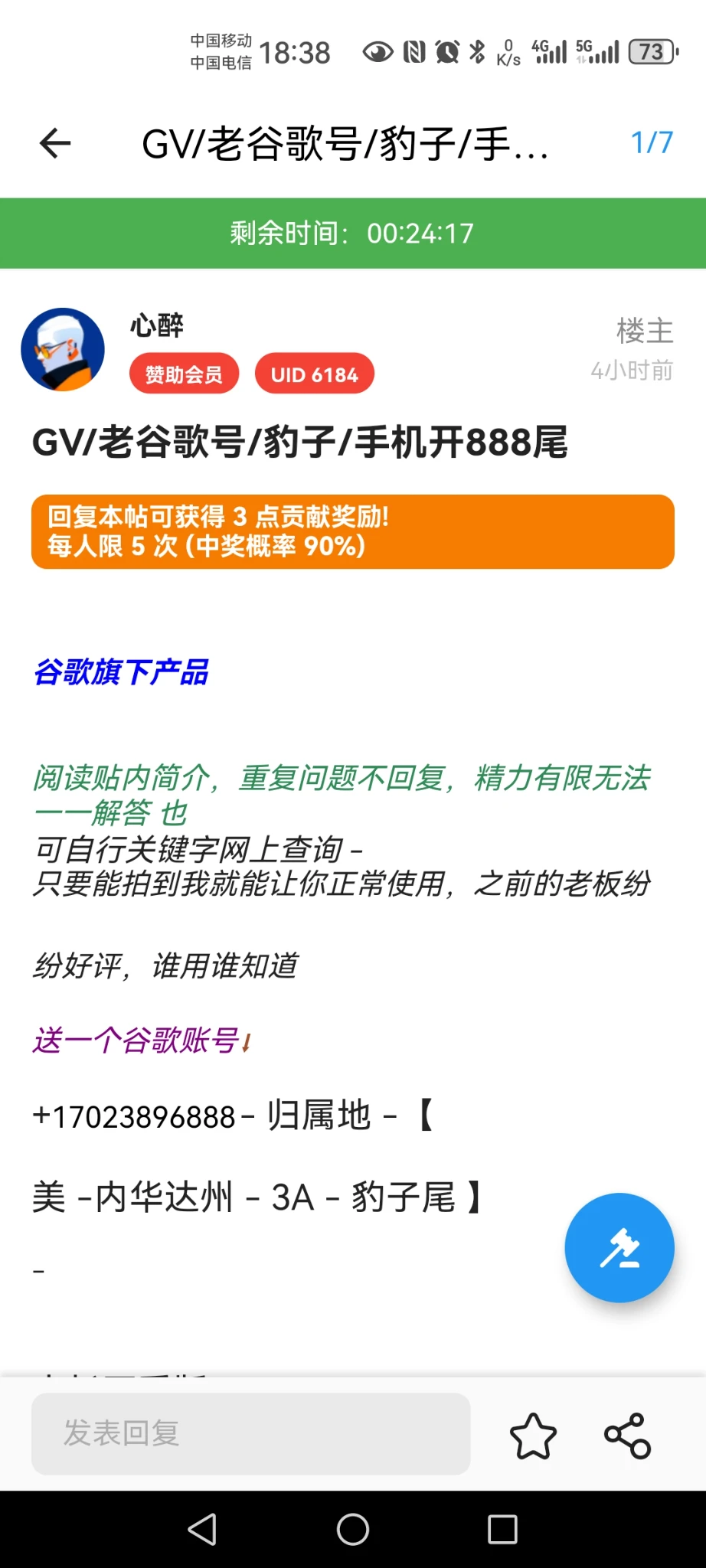Open recent apps from navigation bar
706x1568 pixels.
(502, 1530)
